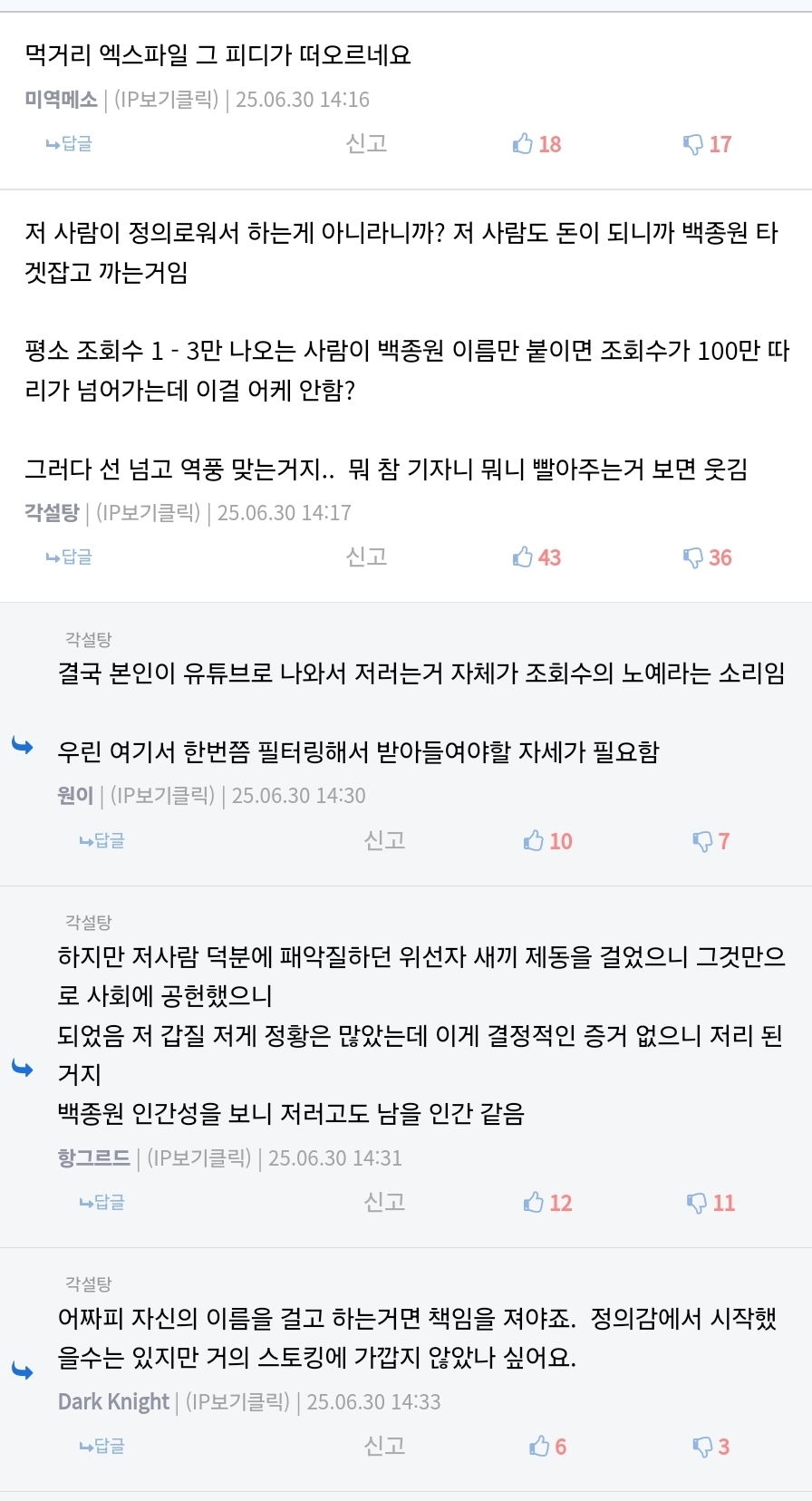Upvote 각설탕's comment with 43 likes
The image size is (812, 1501).
(x=536, y=557)
